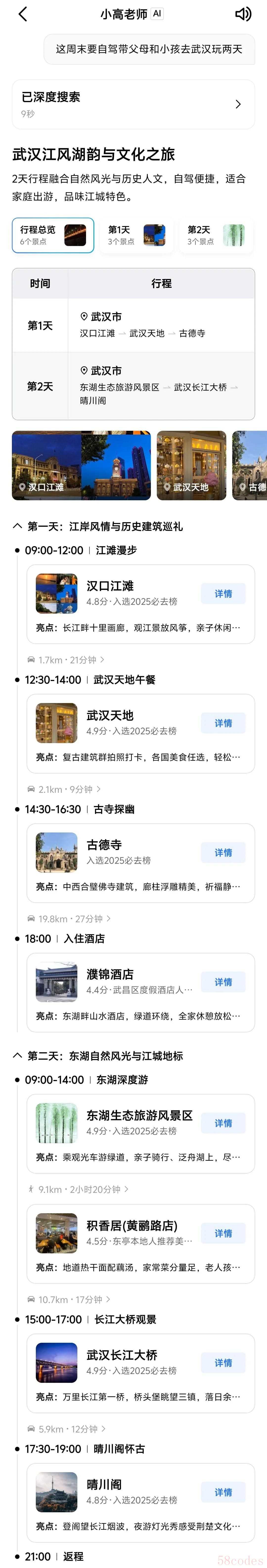The image size is (267, 1568).
Task: View 详情 for 积香居(黄鹂路店)
Action: tap(223, 1233)
